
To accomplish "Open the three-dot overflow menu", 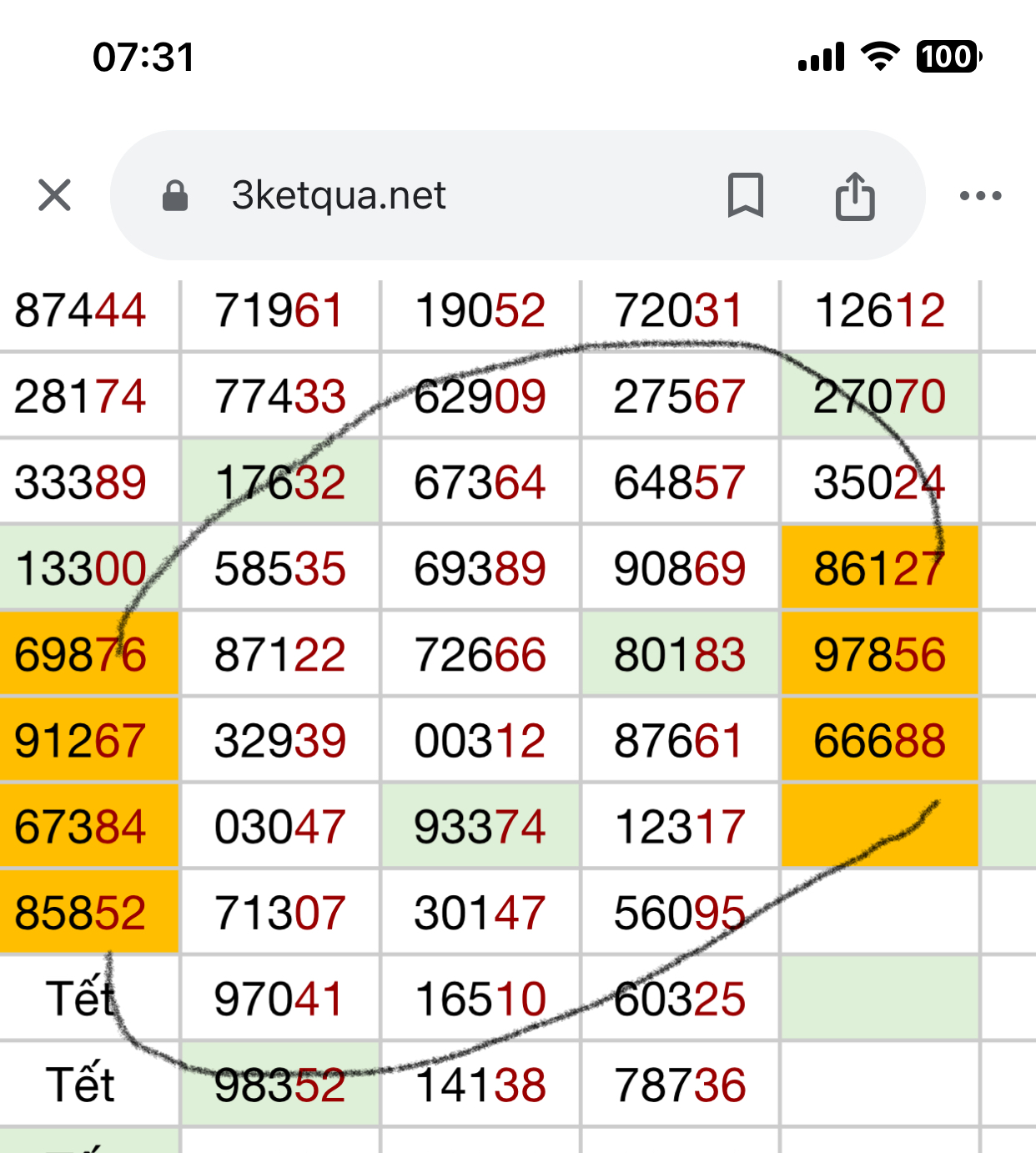I will click(980, 196).
